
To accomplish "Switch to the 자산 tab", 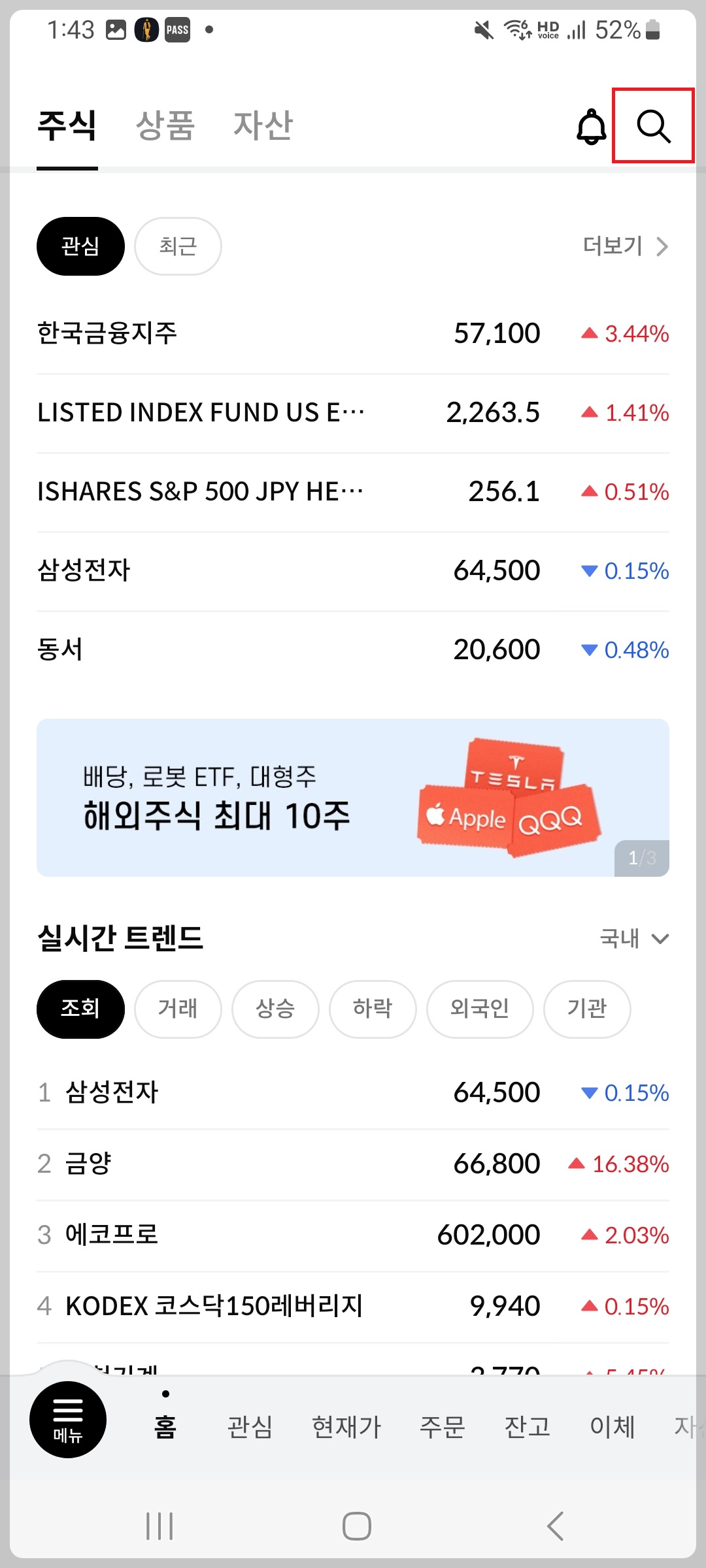I will click(x=263, y=125).
